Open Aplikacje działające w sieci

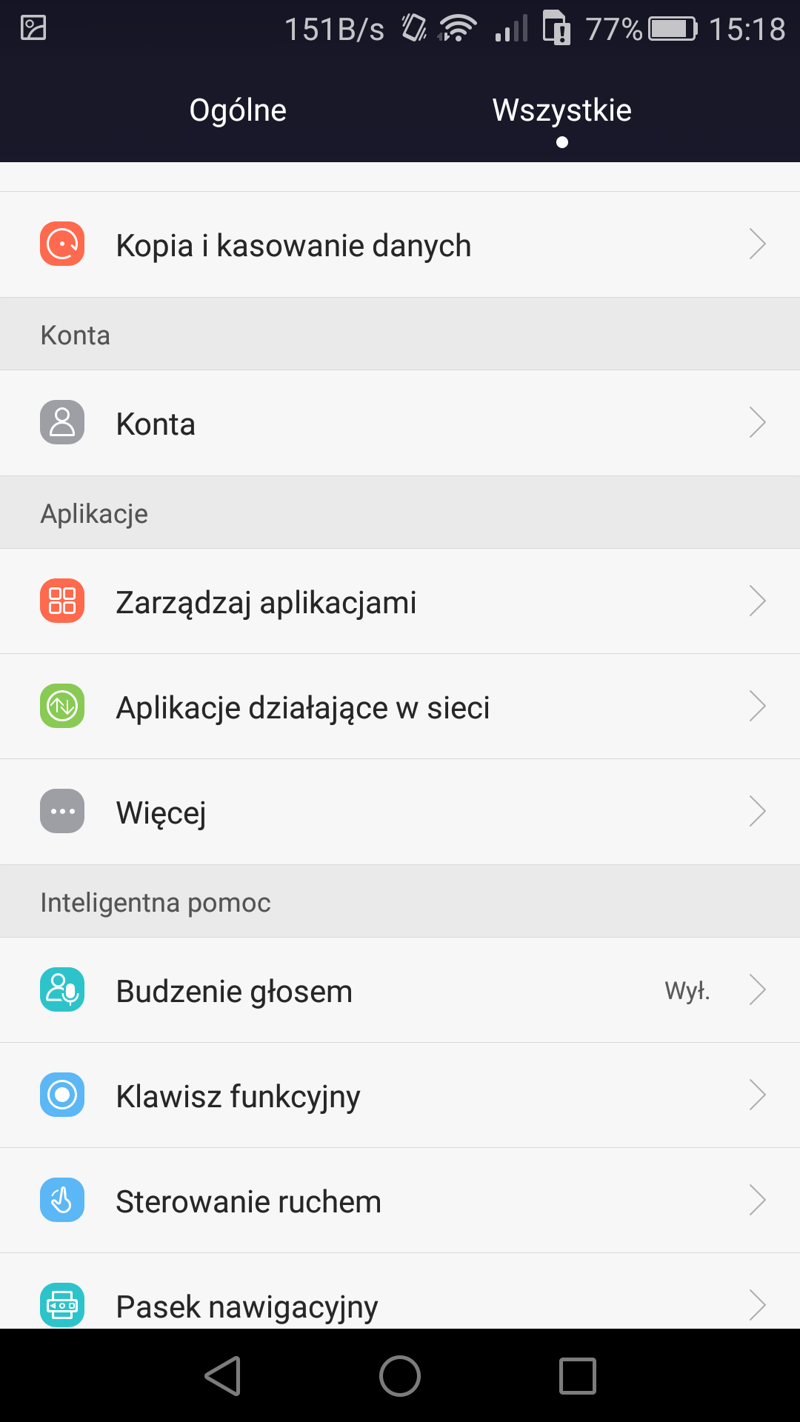click(400, 707)
